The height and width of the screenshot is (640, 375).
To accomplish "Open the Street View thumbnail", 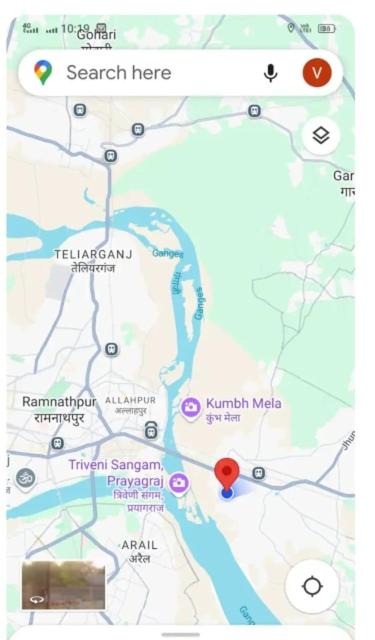I will tap(64, 585).
